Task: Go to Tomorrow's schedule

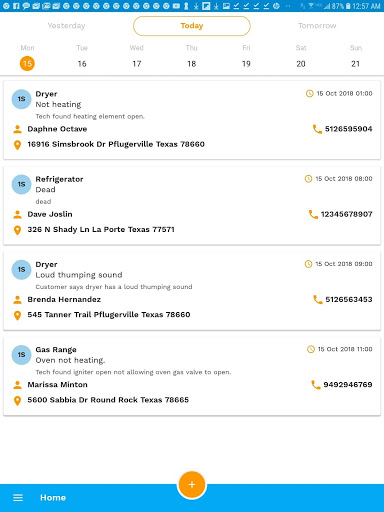Action: pos(317,26)
